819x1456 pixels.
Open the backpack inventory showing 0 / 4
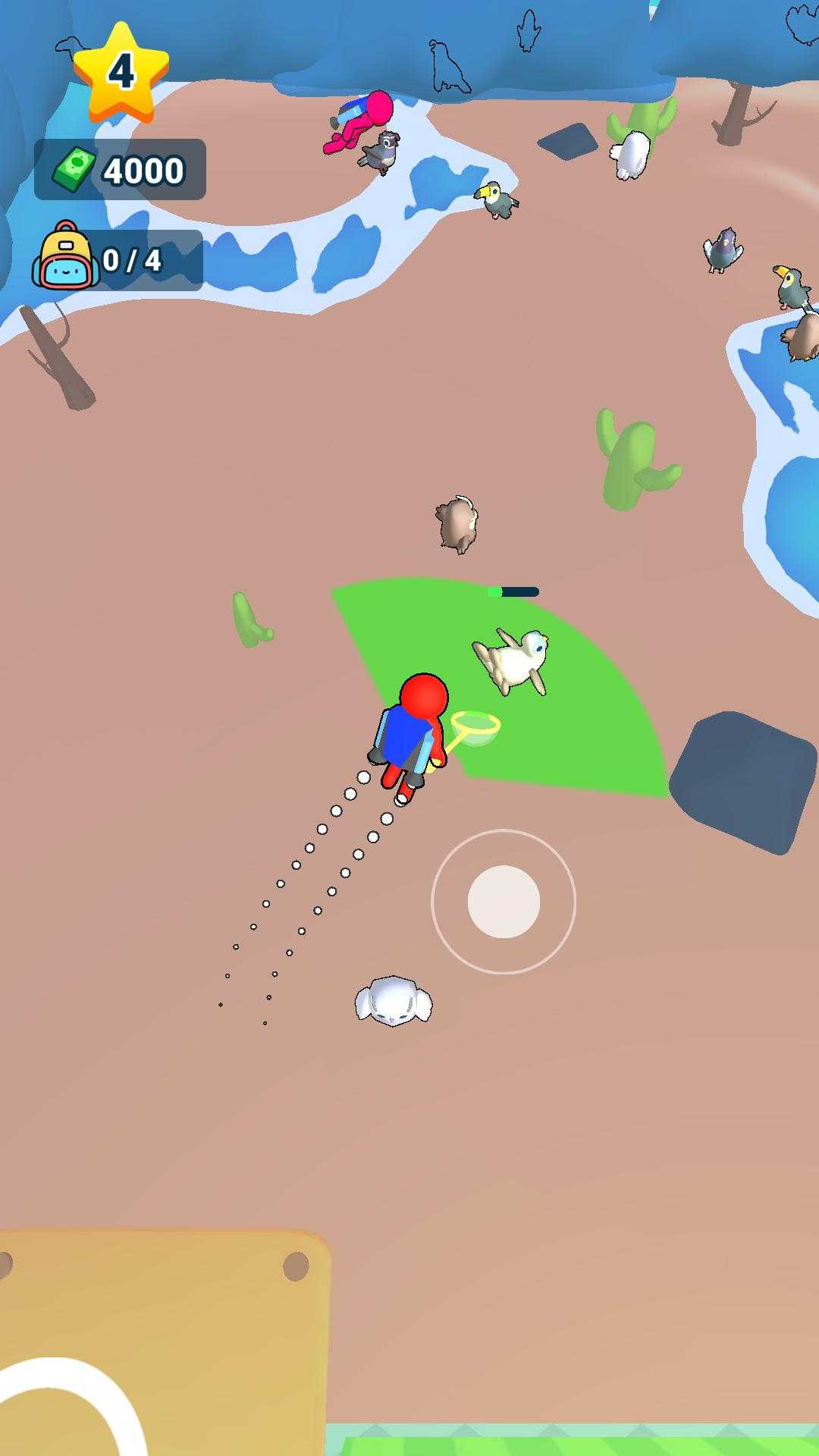(x=118, y=258)
